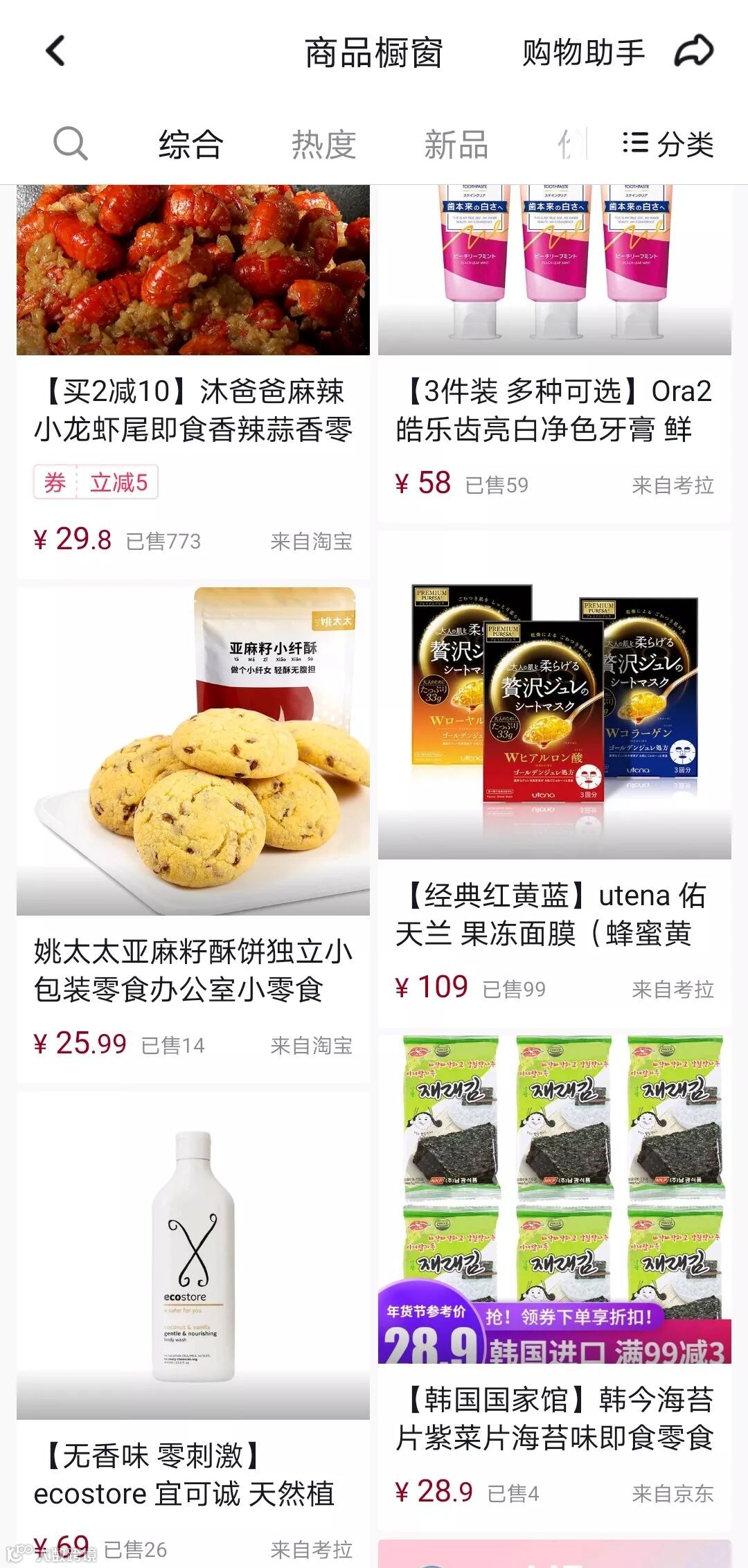View the Ora2 皓乐齿 toothpaste listing
The image size is (748, 1568).
point(554,410)
